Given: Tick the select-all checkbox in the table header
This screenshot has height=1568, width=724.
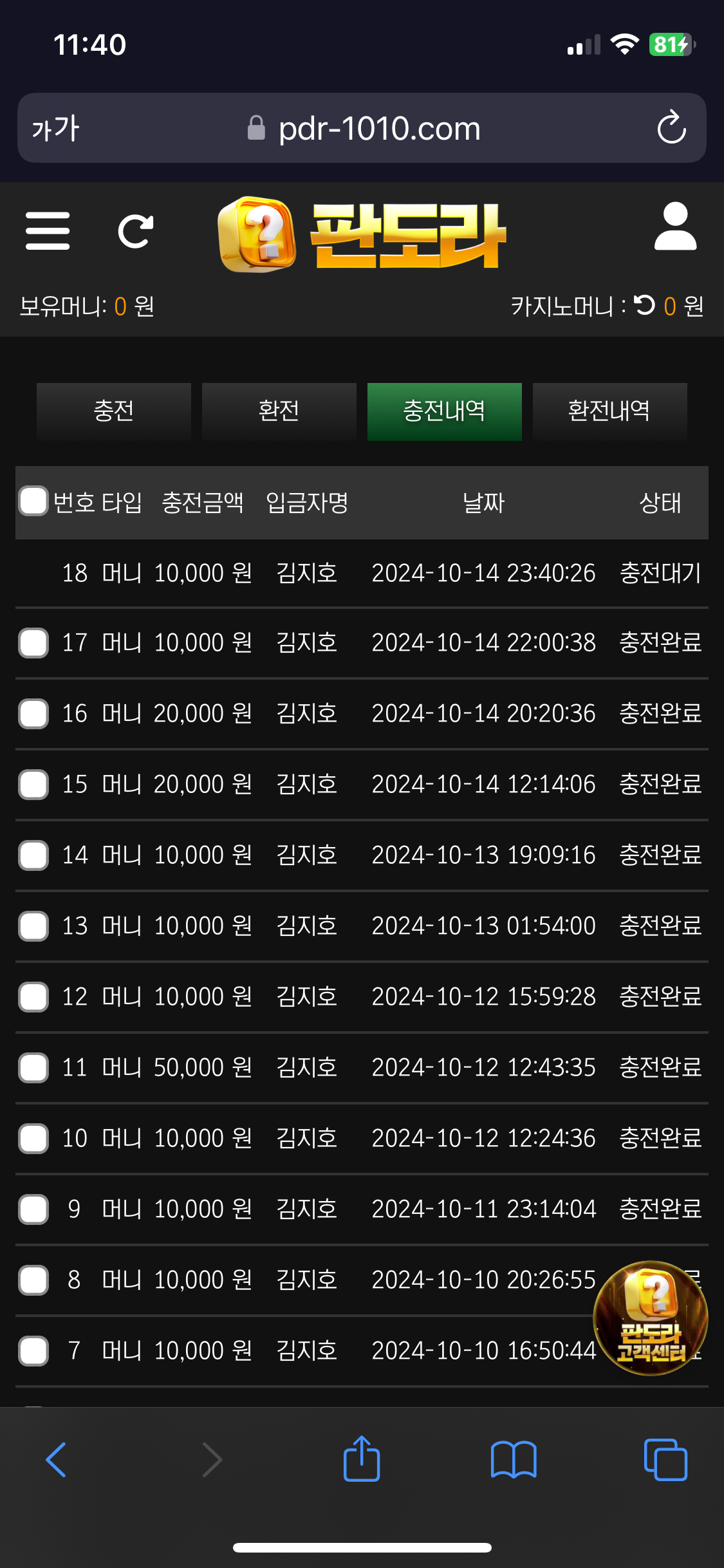Looking at the screenshot, I should point(33,501).
